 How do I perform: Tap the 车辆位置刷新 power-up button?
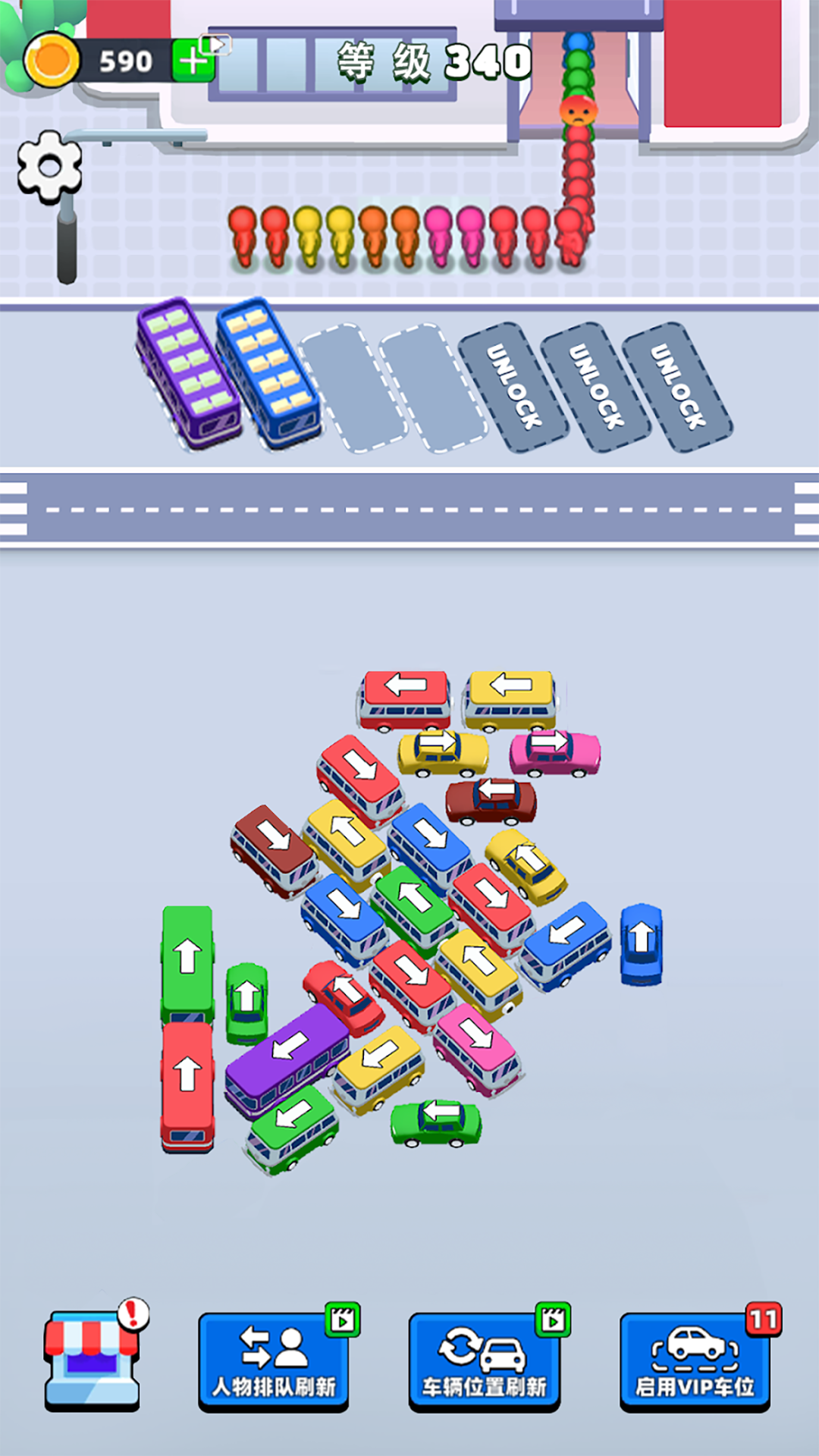(484, 1361)
